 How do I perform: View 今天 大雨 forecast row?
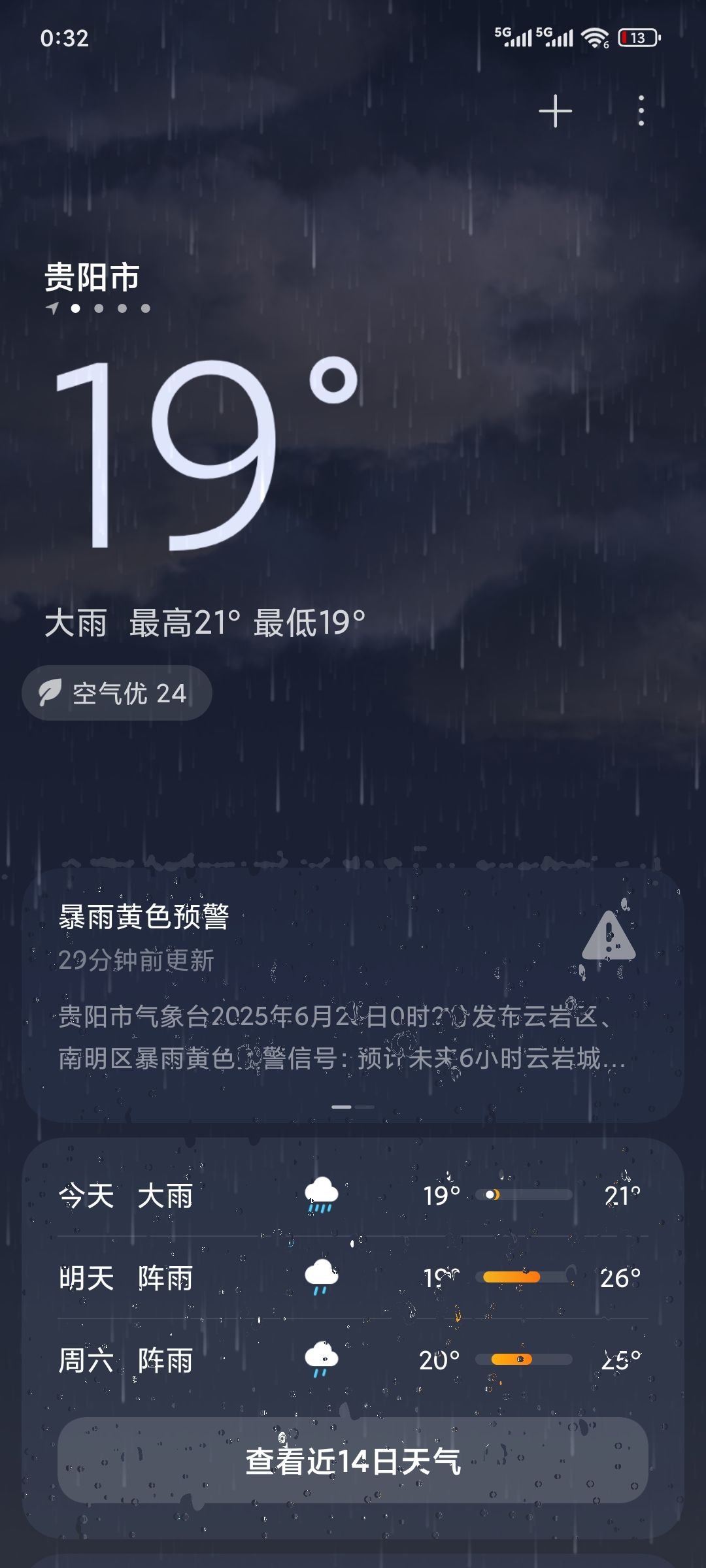coord(353,1195)
